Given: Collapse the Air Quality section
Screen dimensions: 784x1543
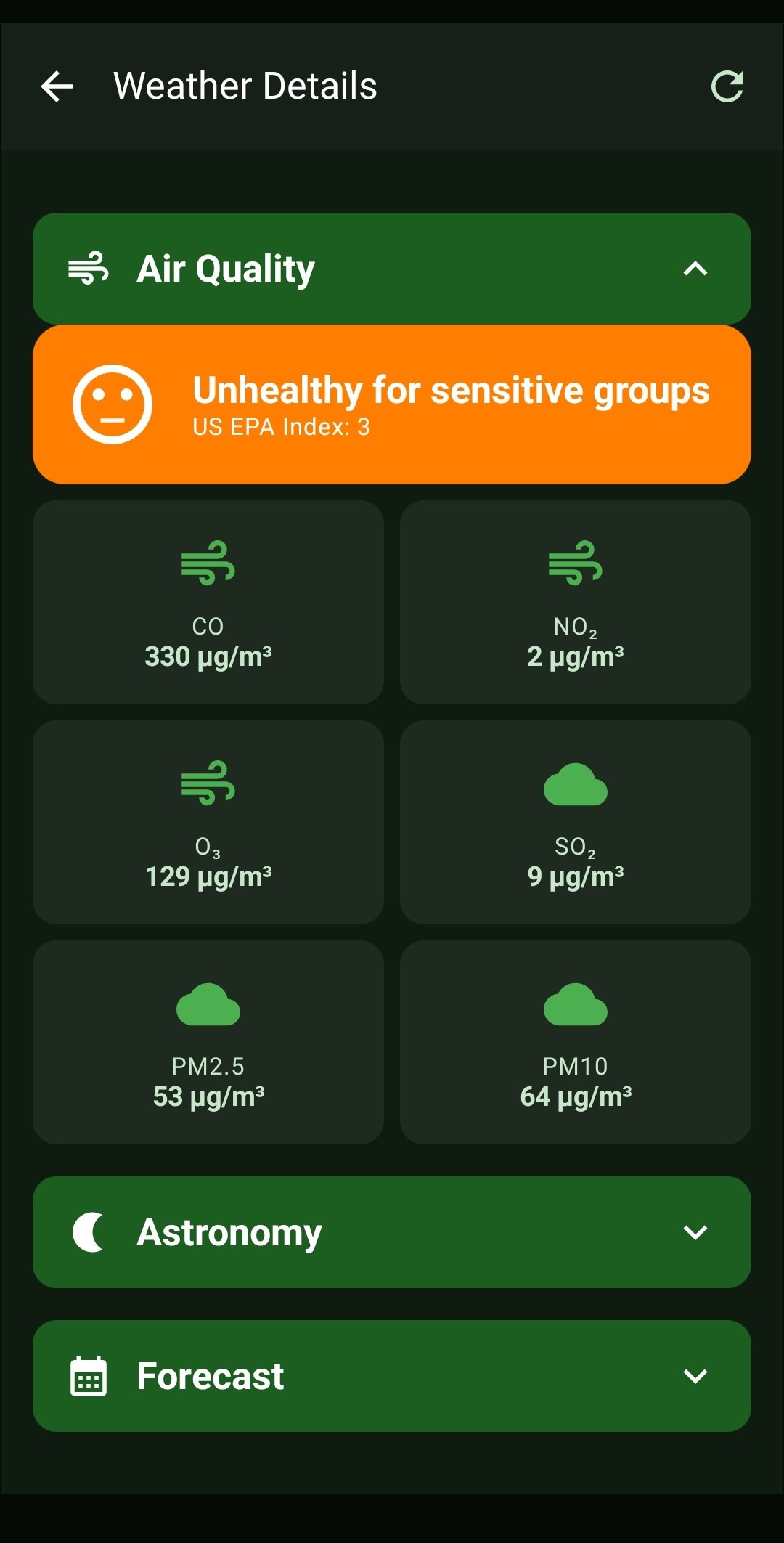Looking at the screenshot, I should 695,269.
